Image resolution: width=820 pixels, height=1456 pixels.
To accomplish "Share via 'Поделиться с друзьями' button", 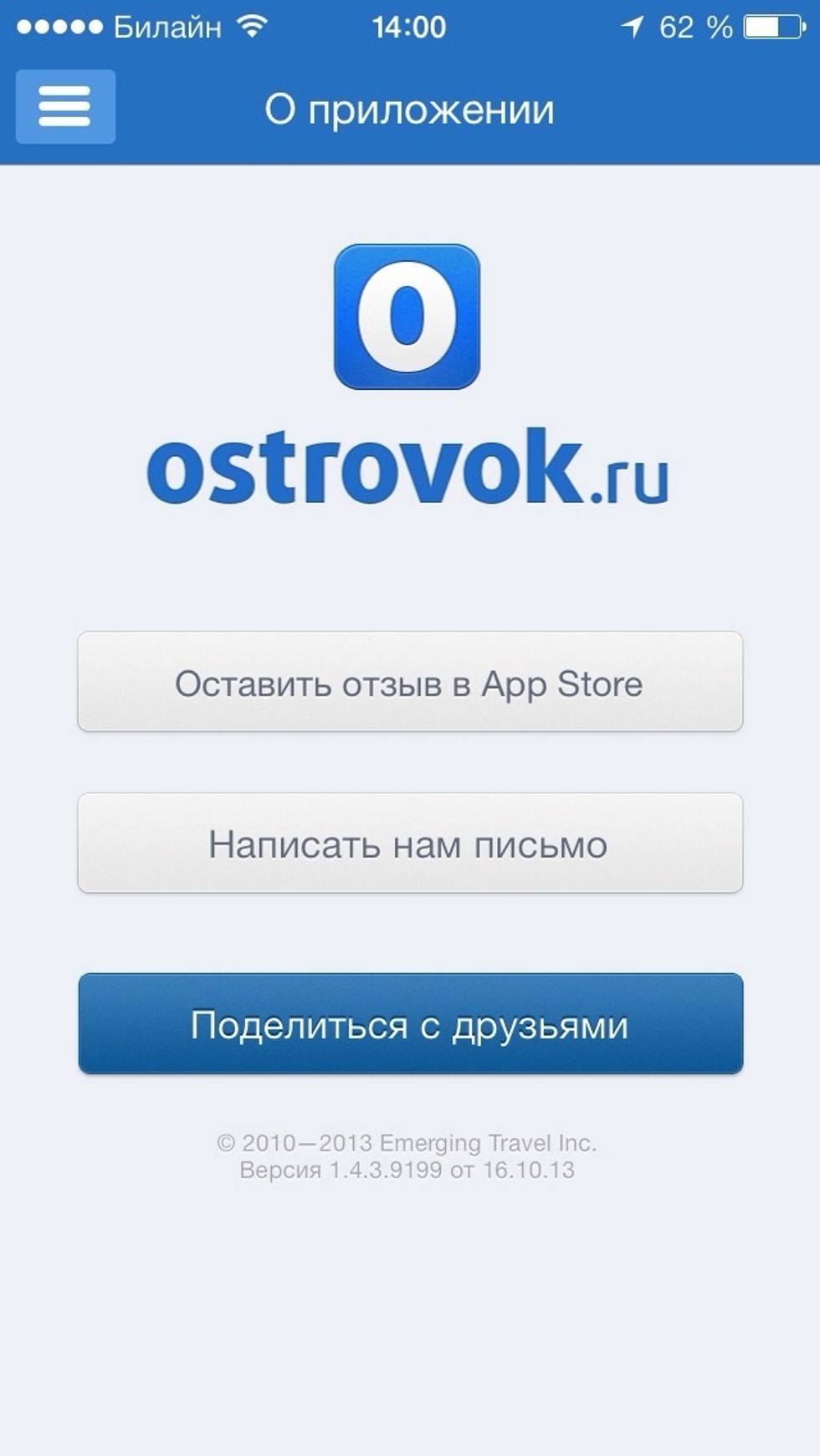I will (x=410, y=1023).
